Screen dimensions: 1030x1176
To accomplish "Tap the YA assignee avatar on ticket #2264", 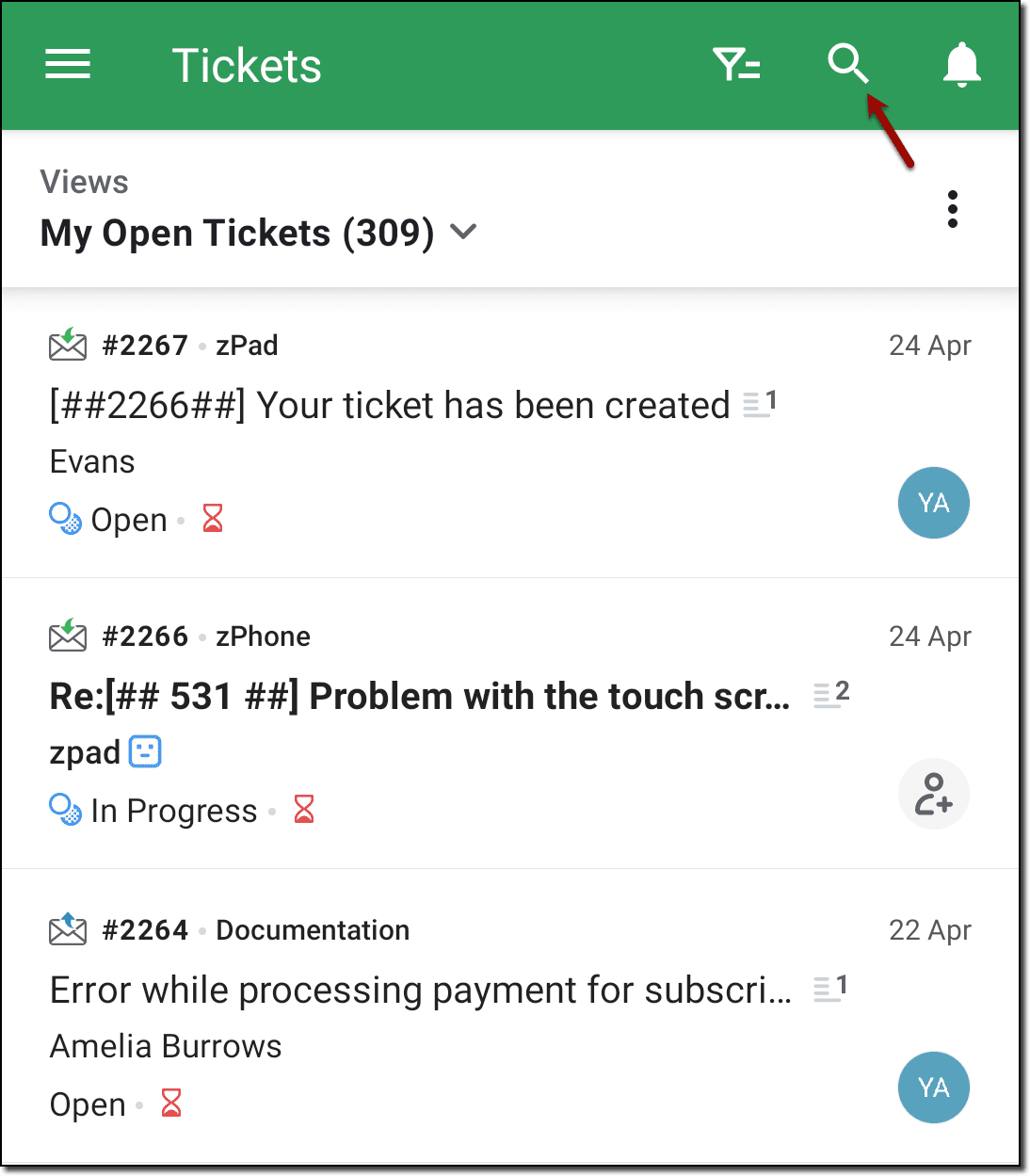I will [933, 1087].
